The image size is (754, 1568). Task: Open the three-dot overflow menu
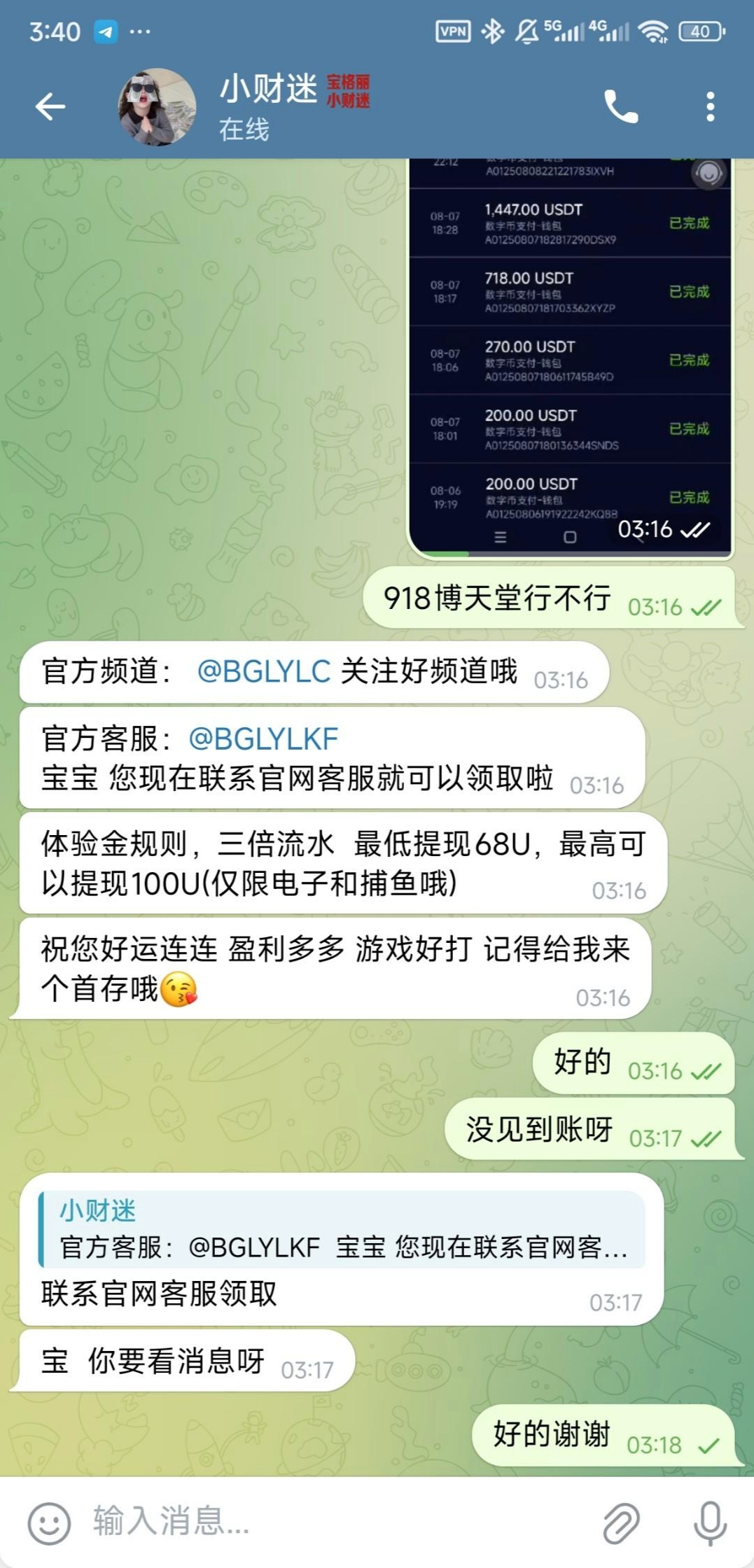710,107
